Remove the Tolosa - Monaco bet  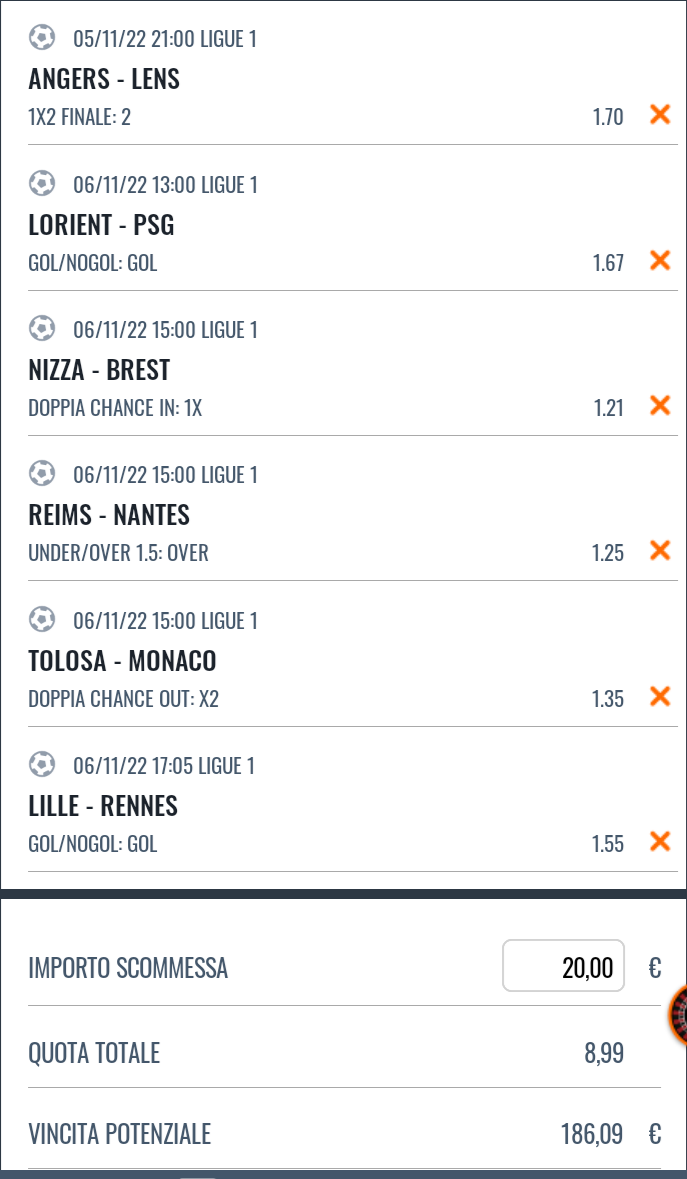659,697
